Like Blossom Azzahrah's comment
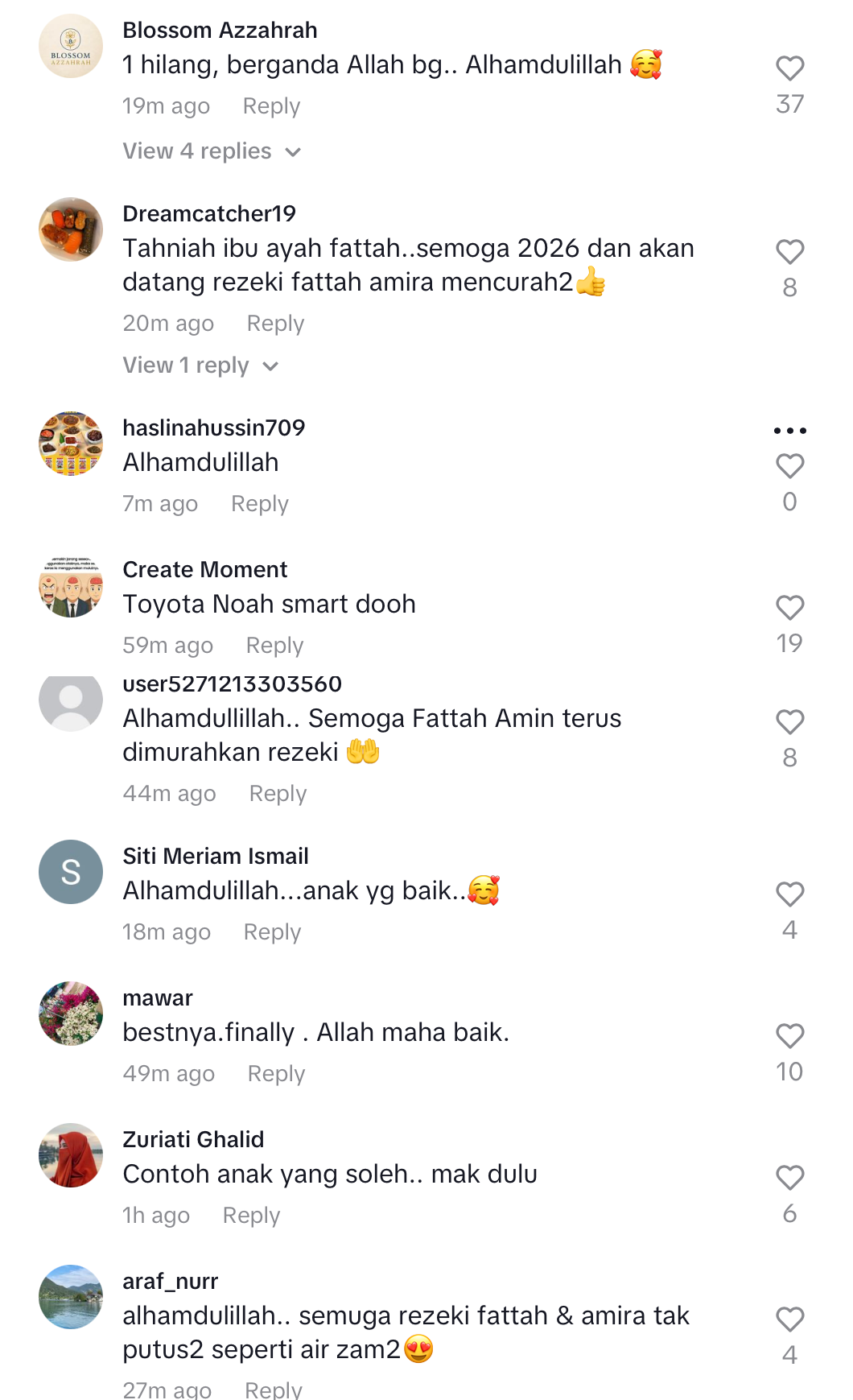 [789, 68]
